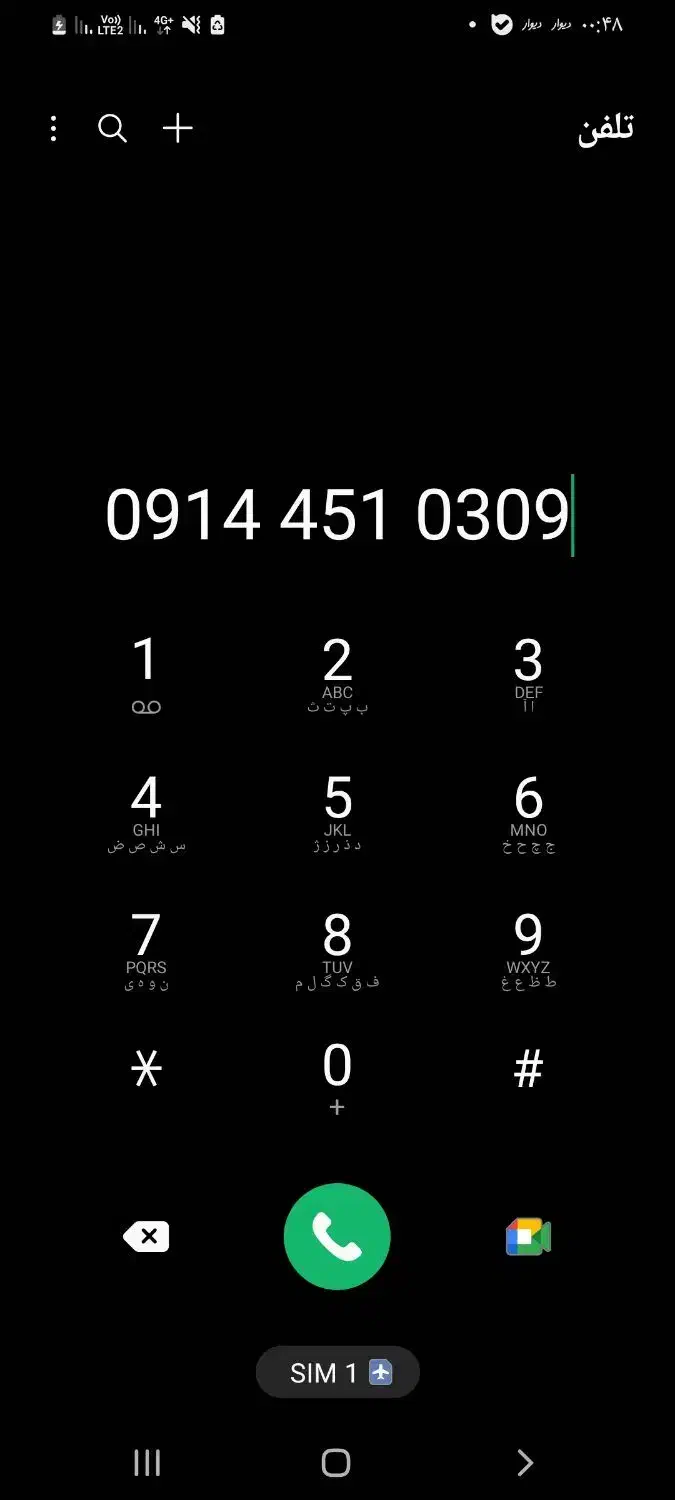This screenshot has height=1500, width=675.
Task: Add the number to contacts with plus icon
Action: [x=178, y=128]
